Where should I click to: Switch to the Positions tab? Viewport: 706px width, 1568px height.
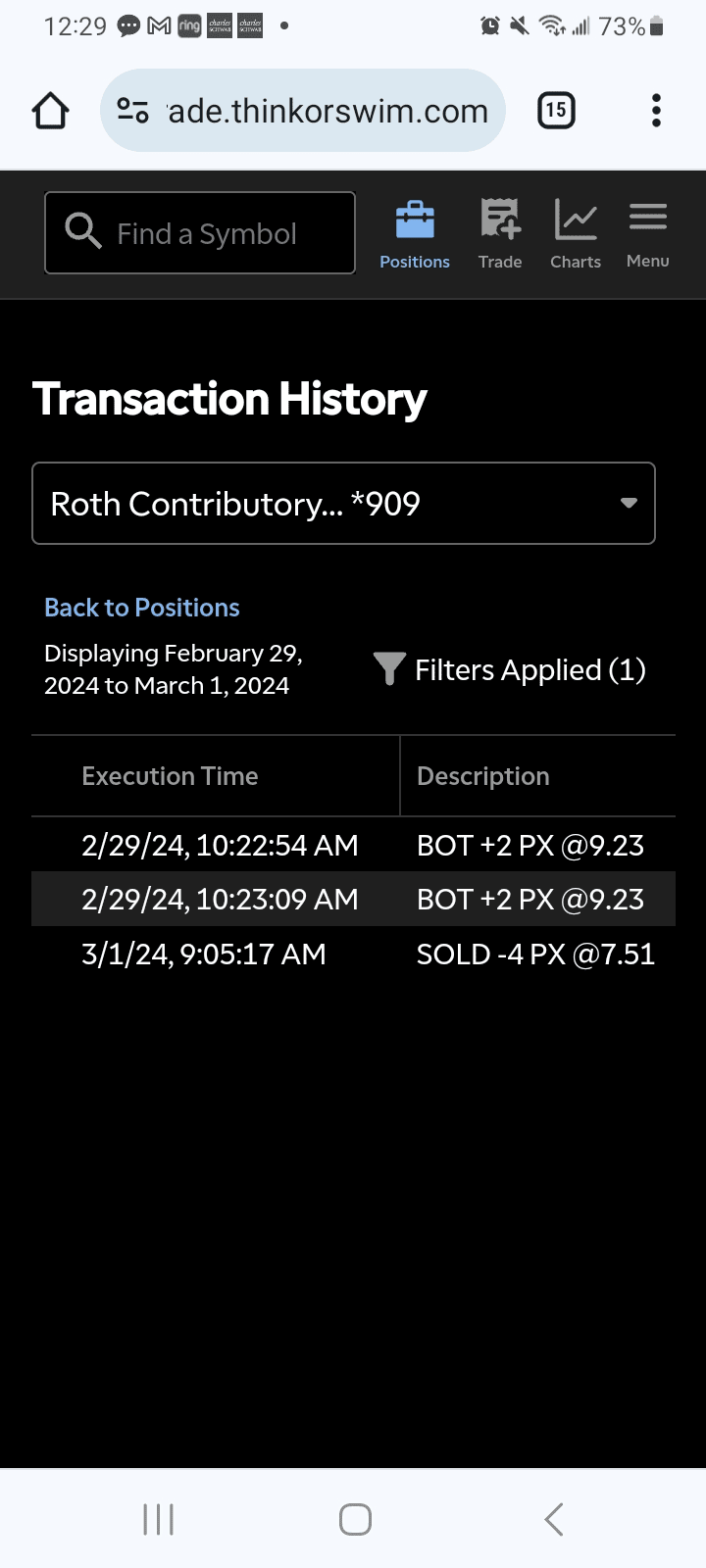(415, 235)
